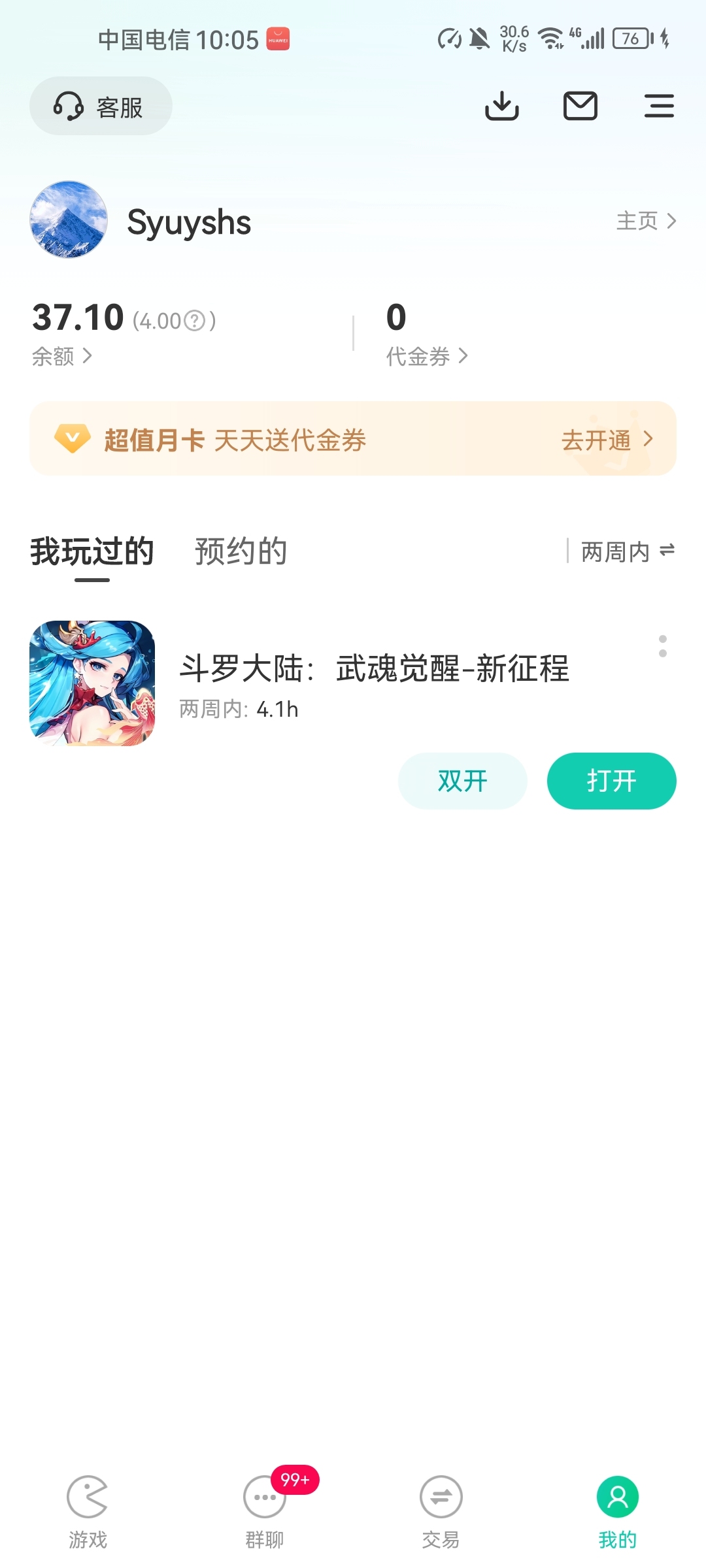Open 代金券 vouchers
This screenshot has width=706, height=1568.
coord(427,357)
